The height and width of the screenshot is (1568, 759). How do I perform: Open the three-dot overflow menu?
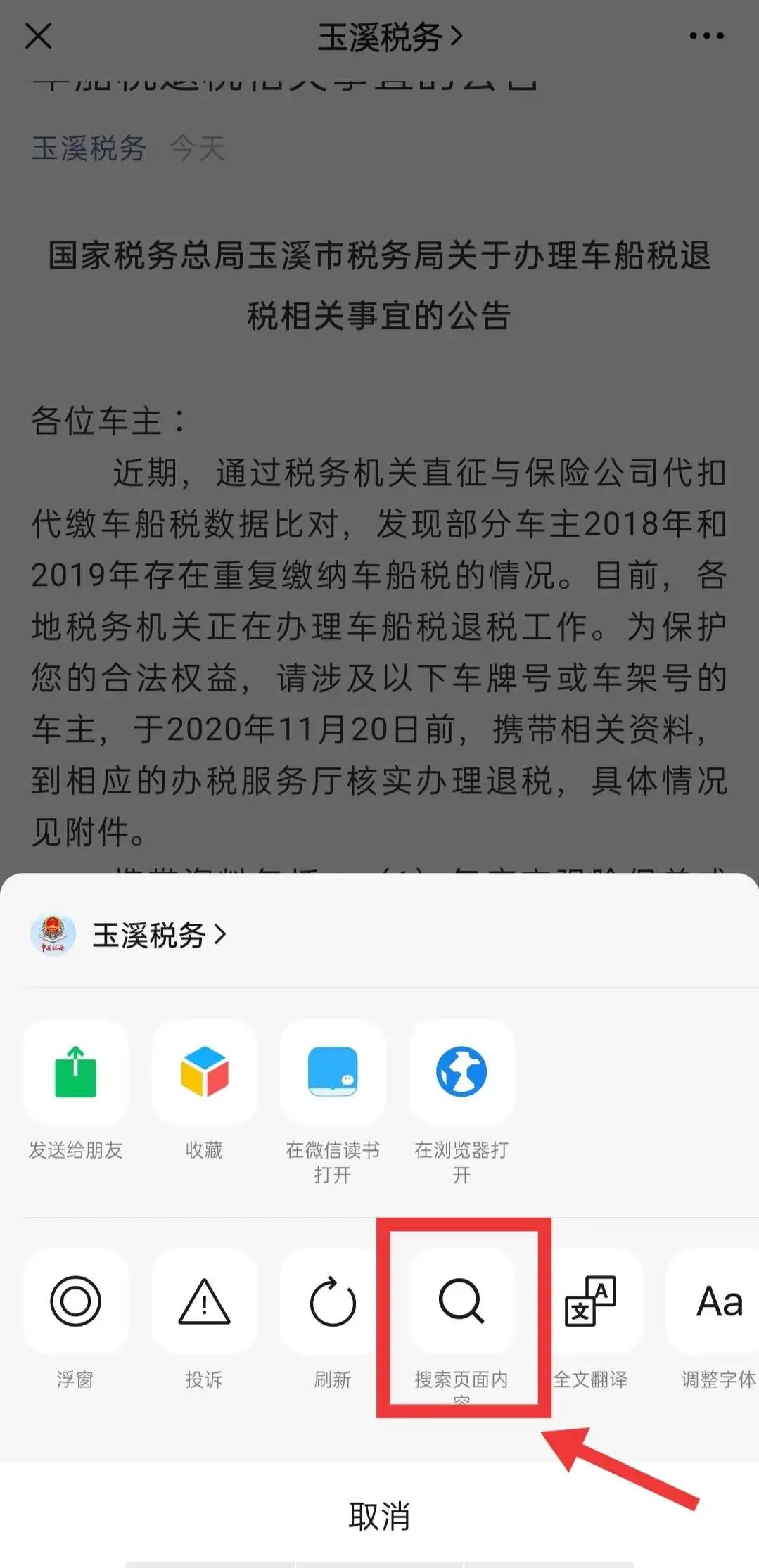[706, 36]
